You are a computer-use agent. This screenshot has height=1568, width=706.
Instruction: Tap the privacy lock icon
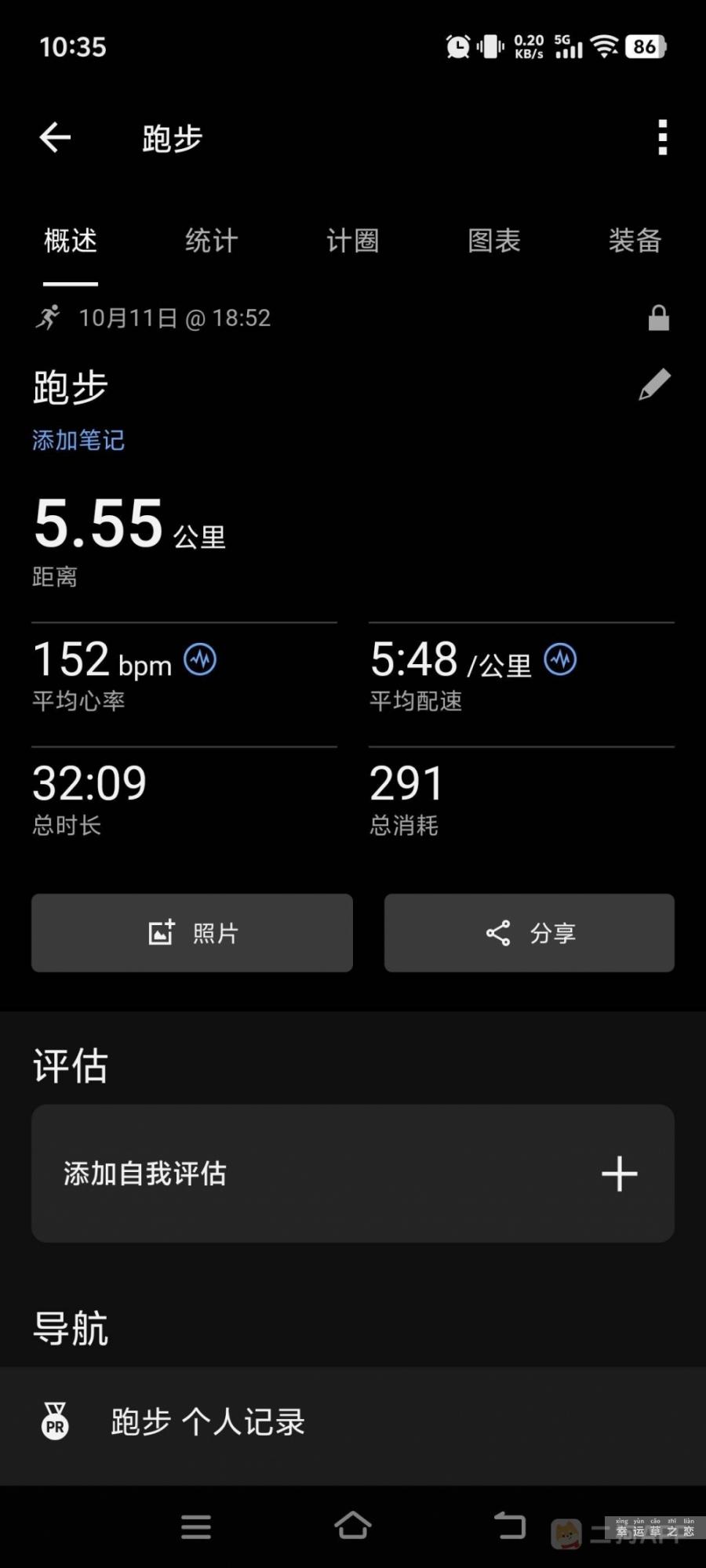click(x=658, y=318)
